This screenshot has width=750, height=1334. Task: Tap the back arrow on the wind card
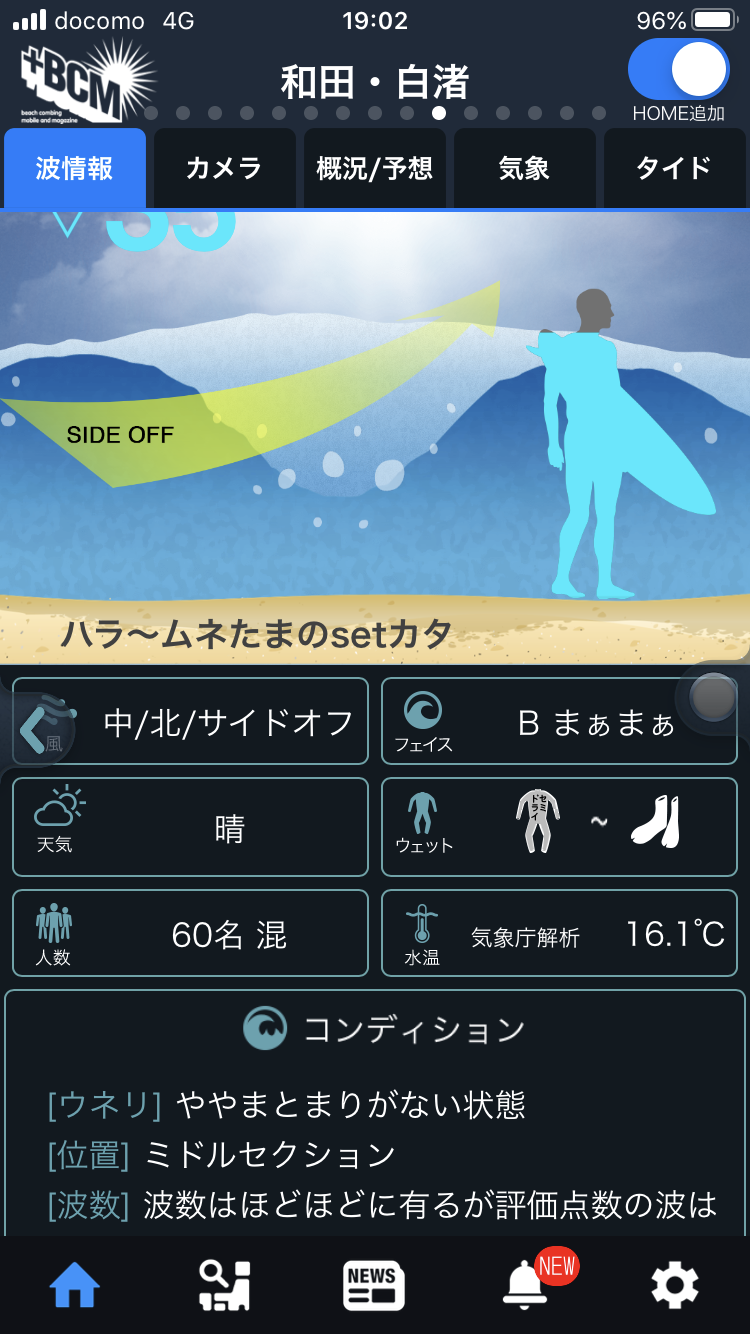pos(34,731)
